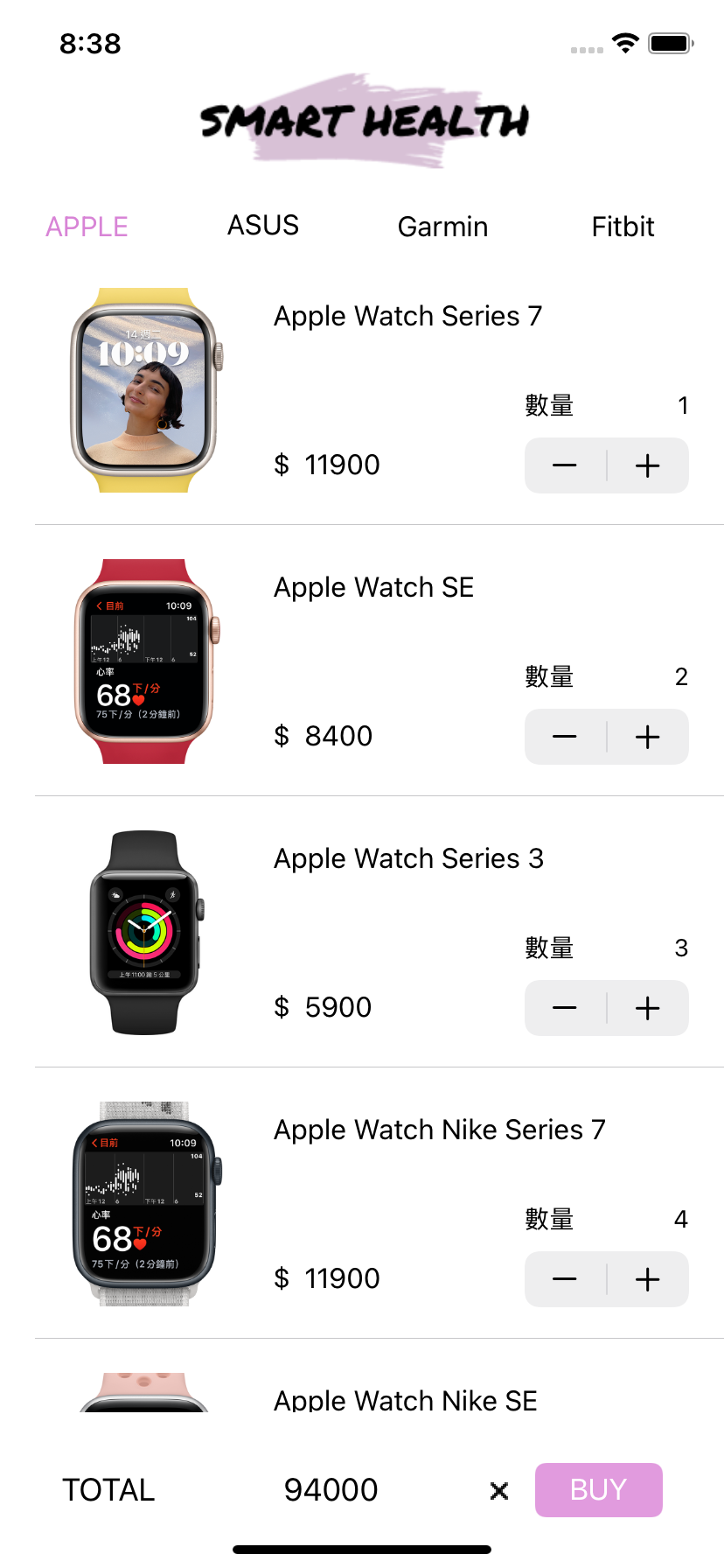
Task: Add one Apple Watch Nike Series 7
Action: click(x=647, y=1279)
